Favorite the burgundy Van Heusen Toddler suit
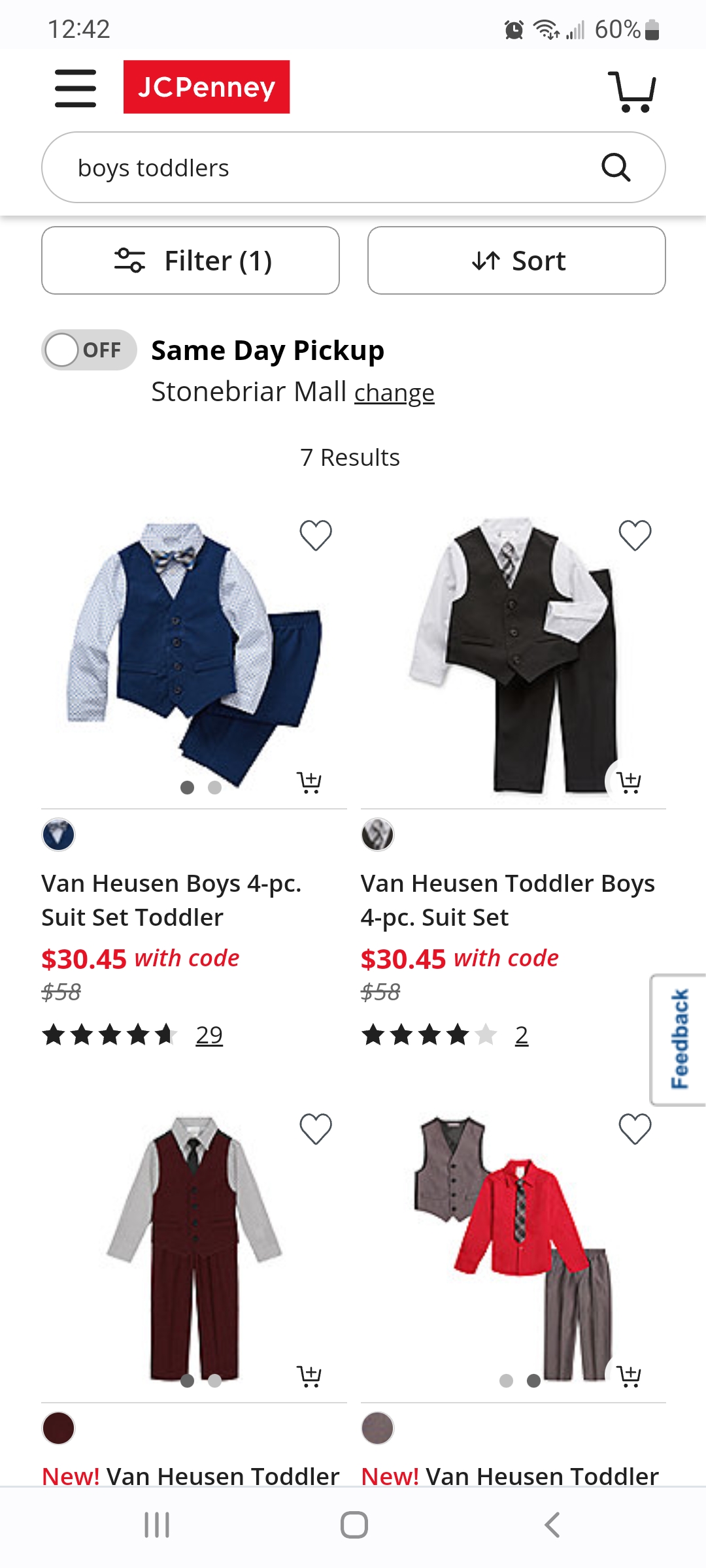 click(x=316, y=1129)
